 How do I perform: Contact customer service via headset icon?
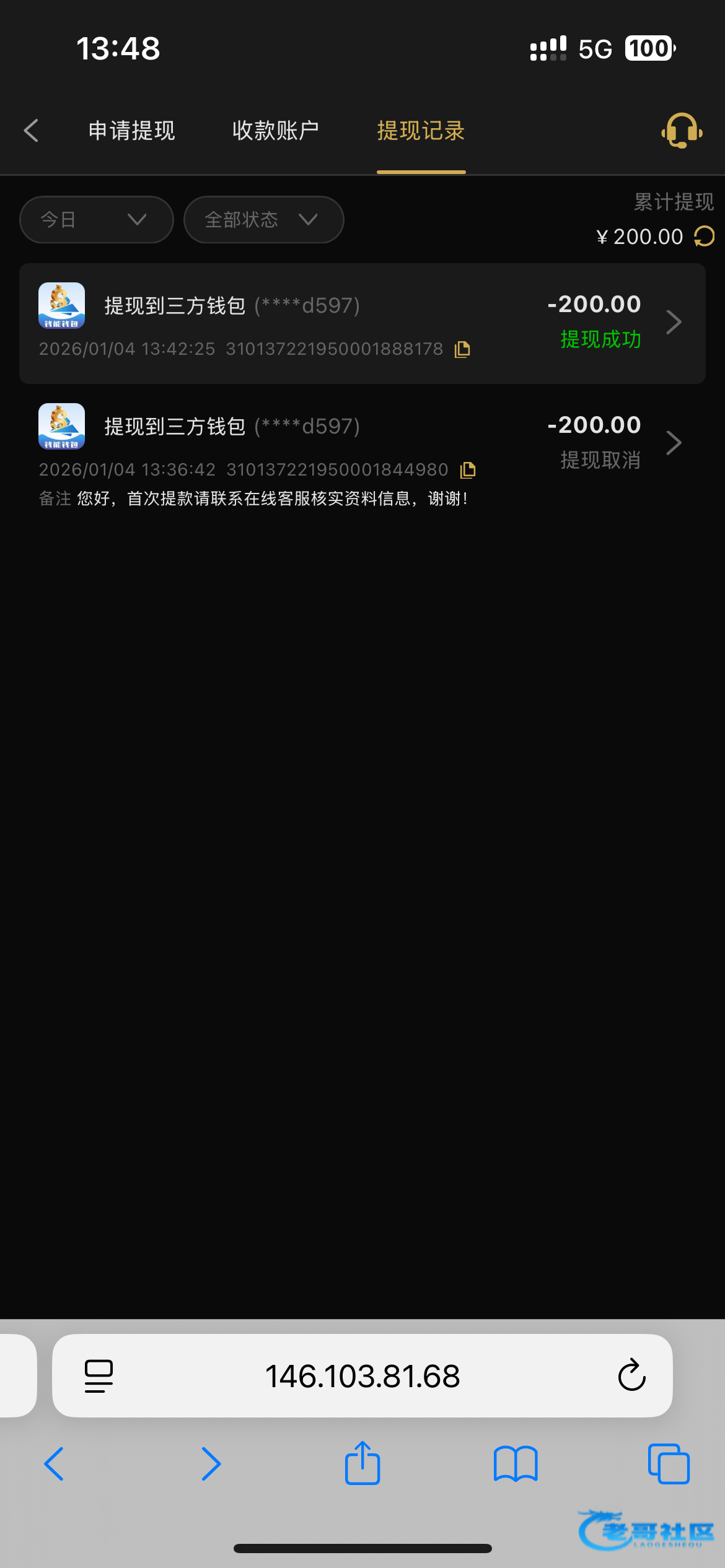(x=682, y=131)
